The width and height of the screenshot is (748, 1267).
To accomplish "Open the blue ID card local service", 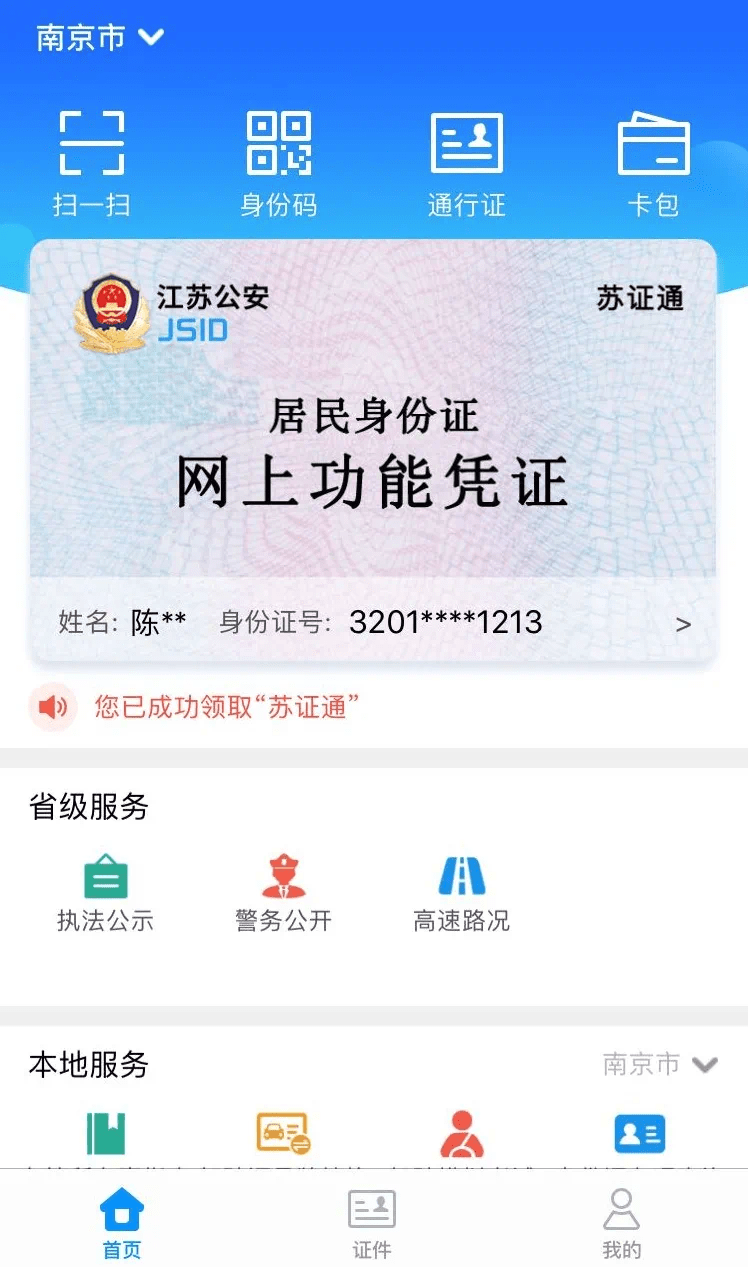I will click(639, 1134).
